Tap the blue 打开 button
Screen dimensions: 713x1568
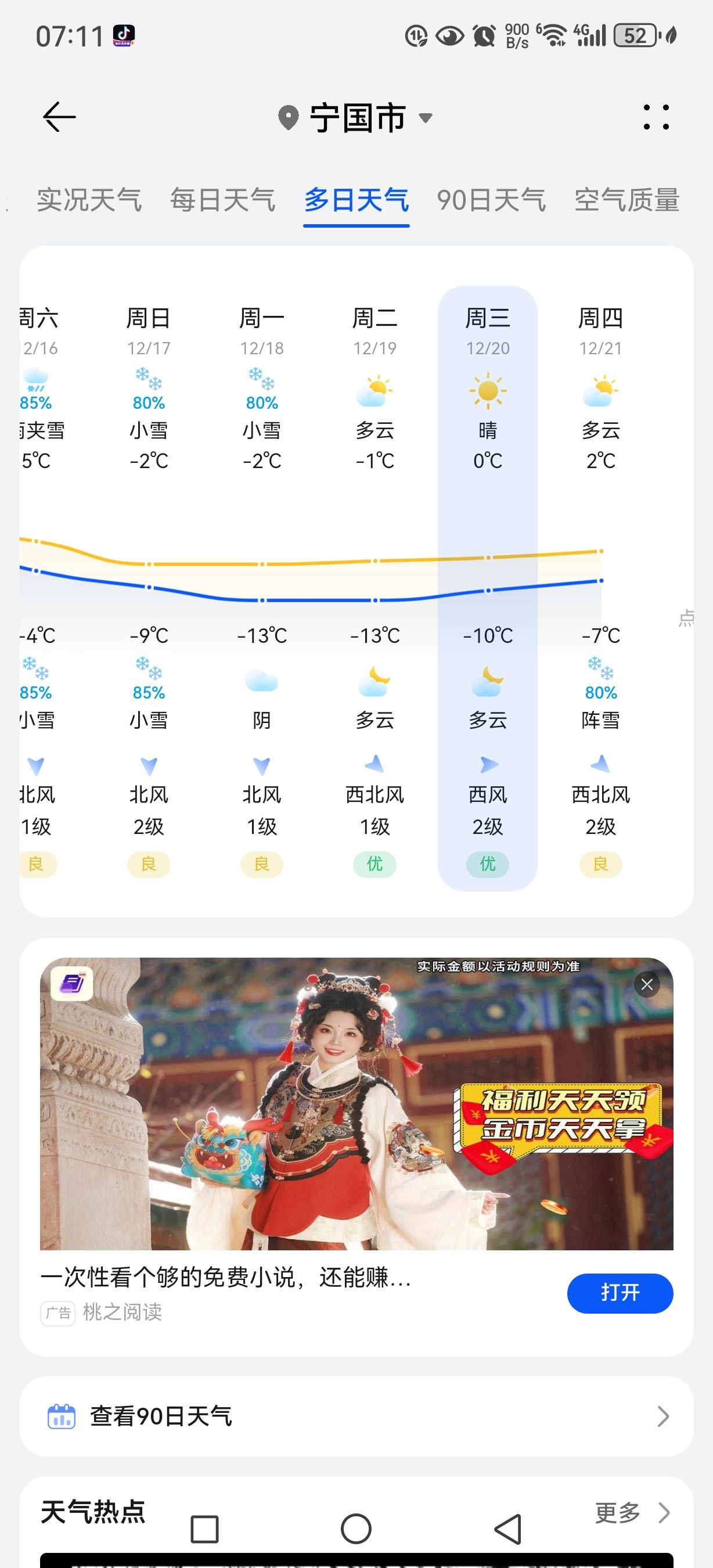[x=620, y=1293]
